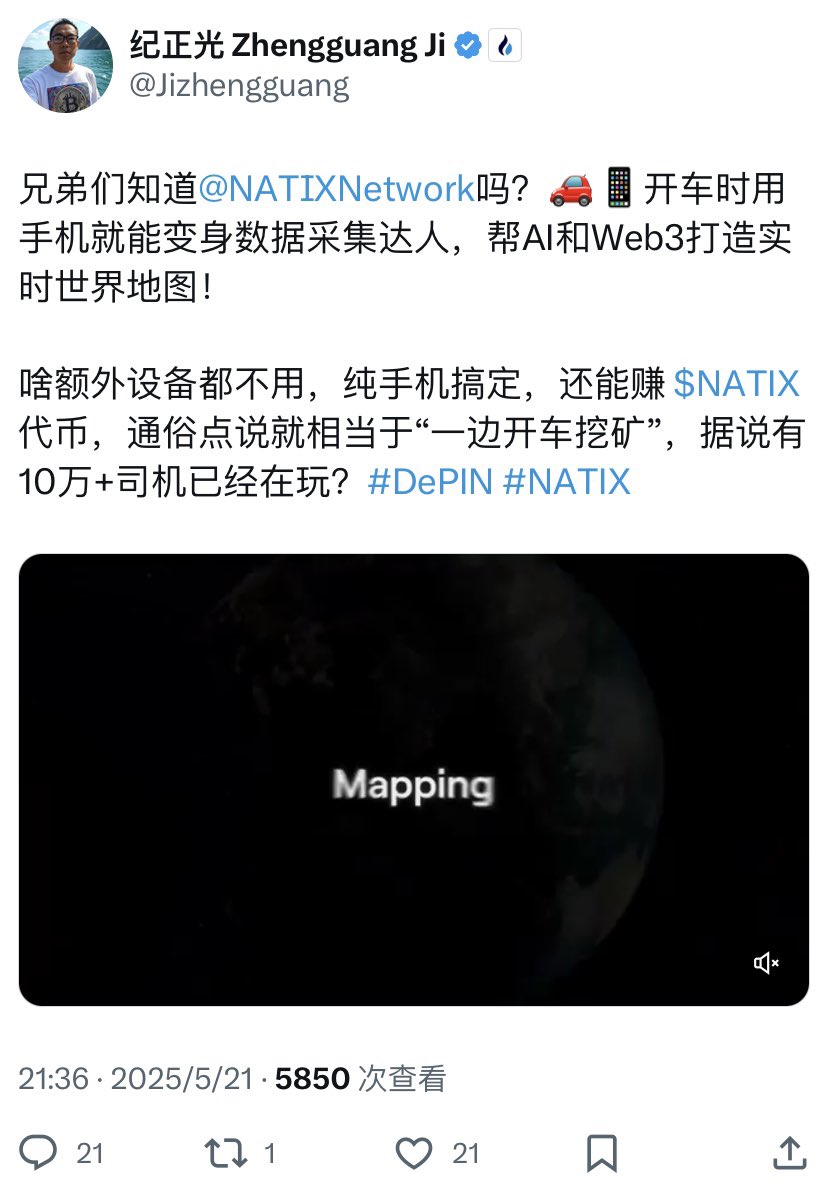
Task: Like this post
Action: [x=414, y=1153]
